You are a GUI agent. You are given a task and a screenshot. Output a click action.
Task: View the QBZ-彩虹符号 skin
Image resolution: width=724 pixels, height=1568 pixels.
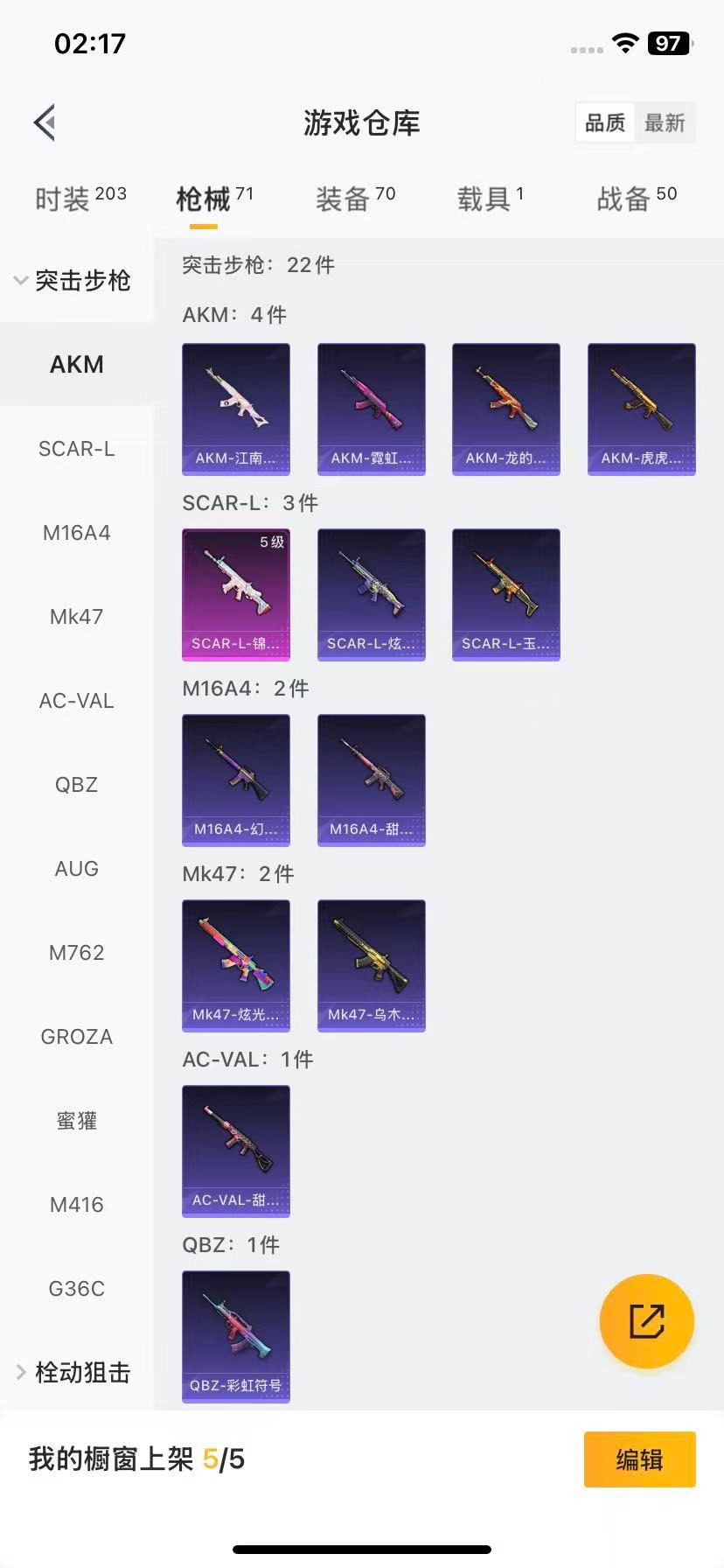[236, 1336]
